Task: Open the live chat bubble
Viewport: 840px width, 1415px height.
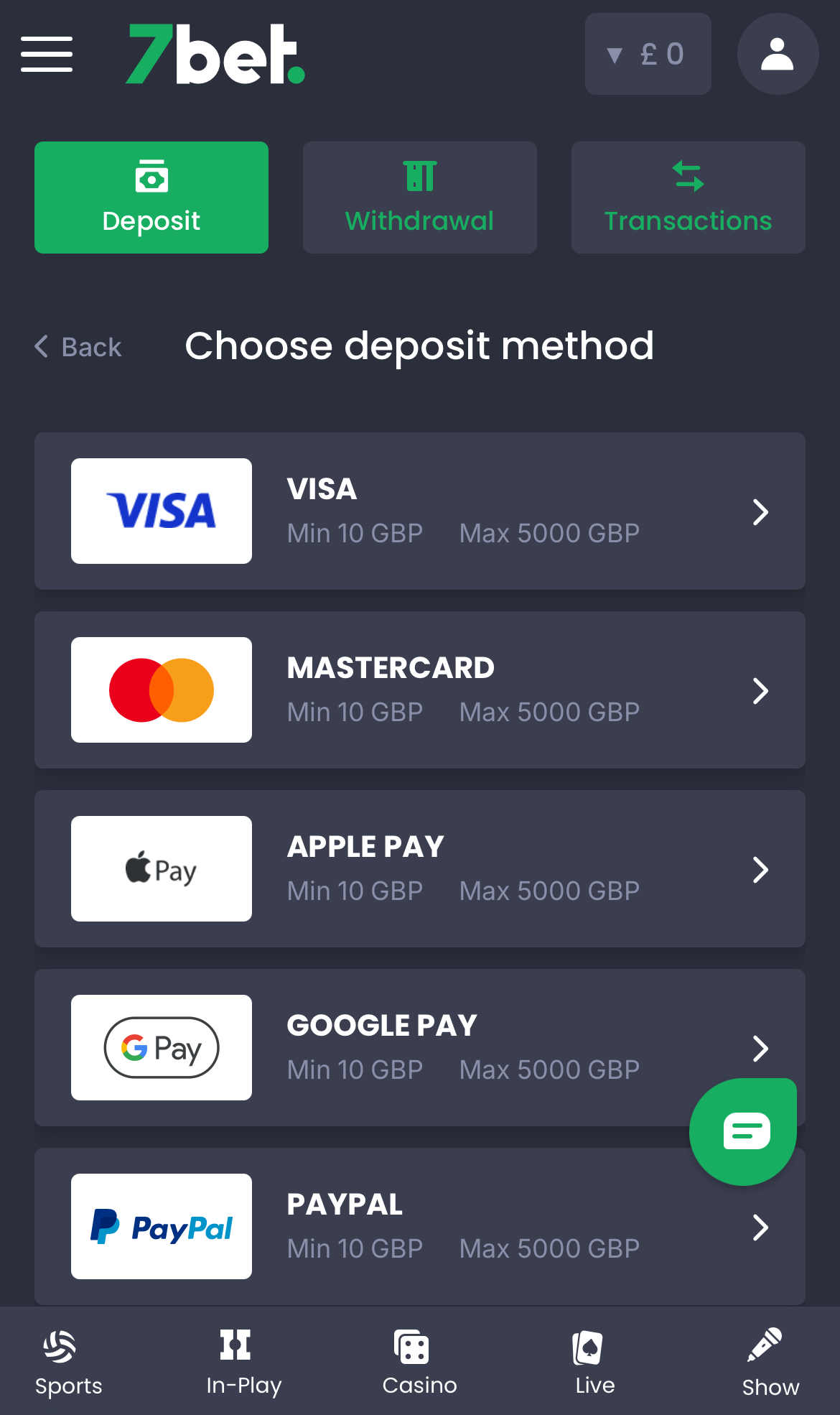Action: [742, 1131]
